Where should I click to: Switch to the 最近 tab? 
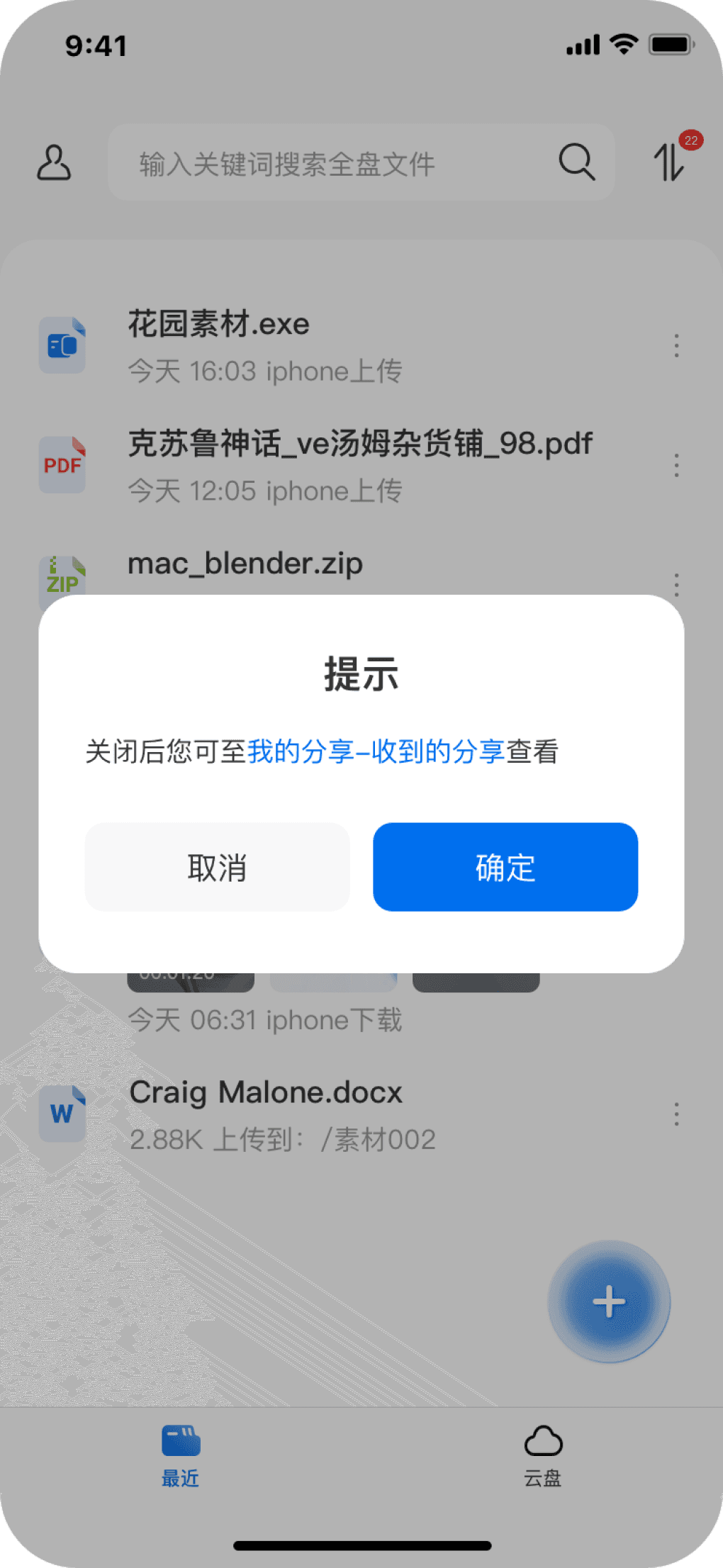[x=181, y=1457]
